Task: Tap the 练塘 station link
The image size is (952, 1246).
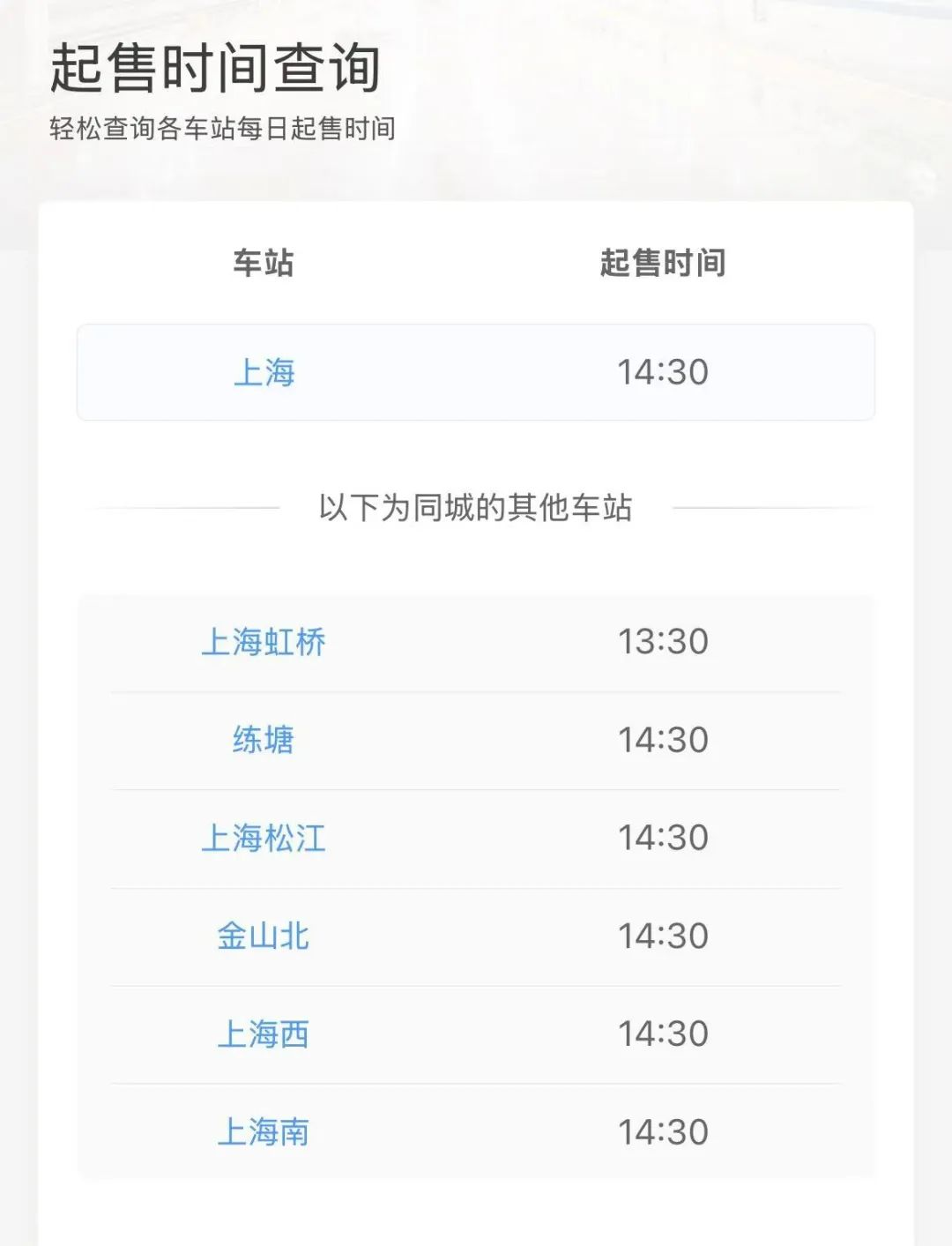Action: pyautogui.click(x=264, y=740)
